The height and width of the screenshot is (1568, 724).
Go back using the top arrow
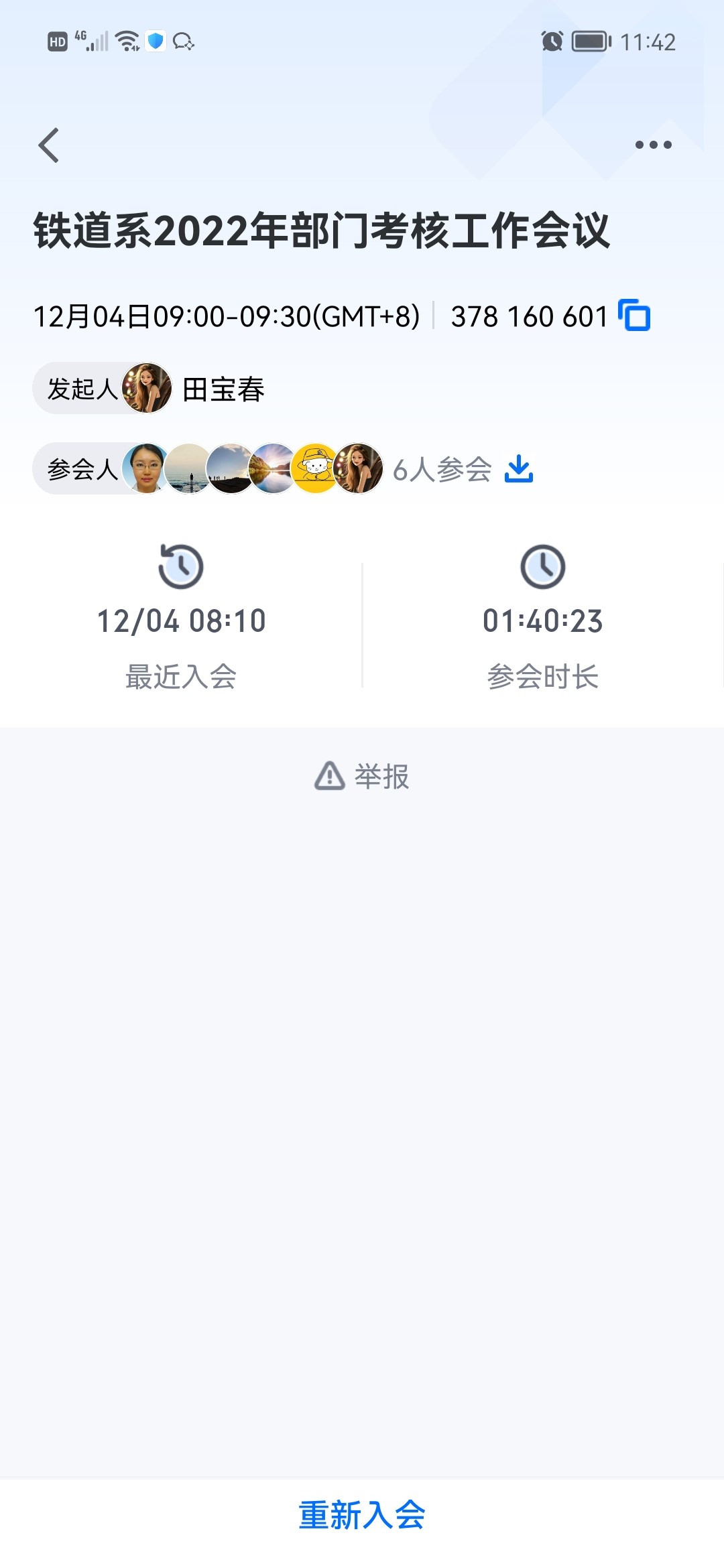click(49, 145)
